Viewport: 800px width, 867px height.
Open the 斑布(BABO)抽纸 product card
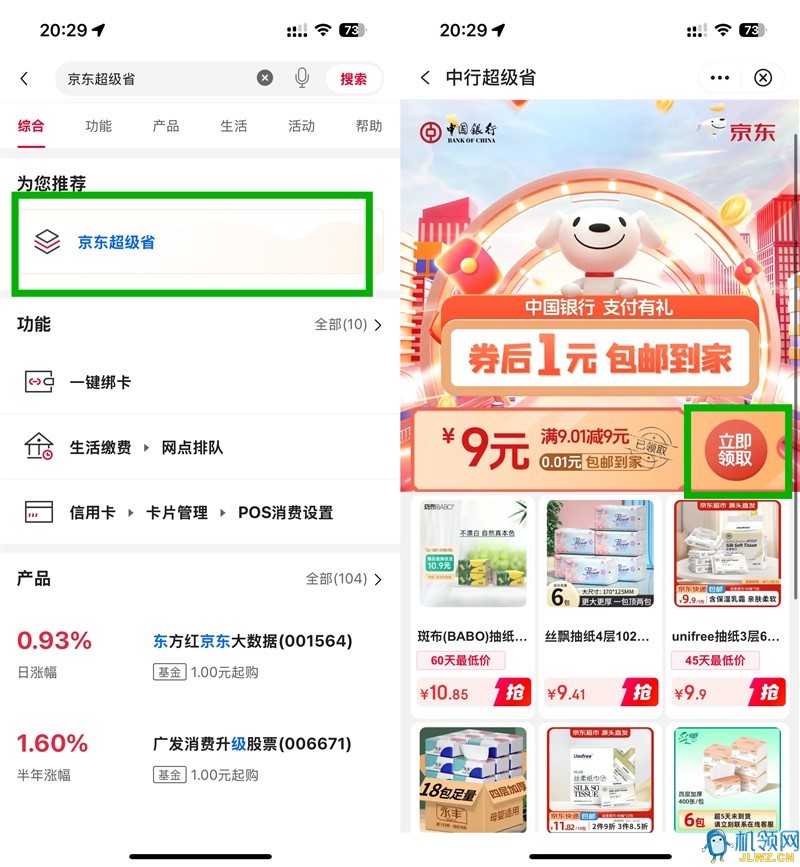pos(472,600)
